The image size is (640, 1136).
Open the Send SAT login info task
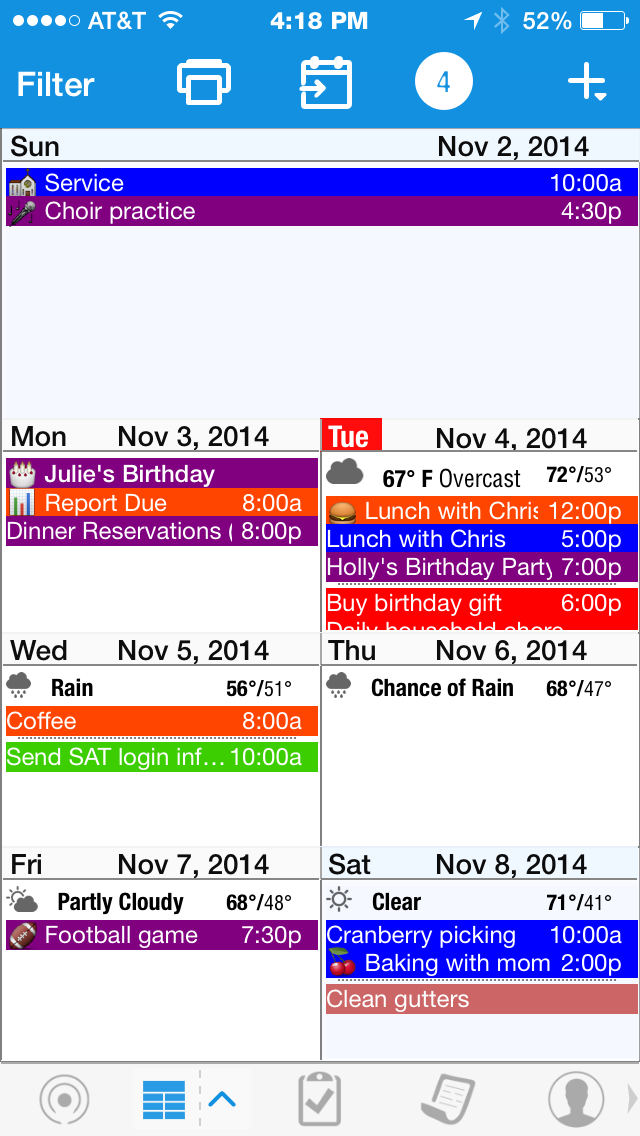coord(162,757)
